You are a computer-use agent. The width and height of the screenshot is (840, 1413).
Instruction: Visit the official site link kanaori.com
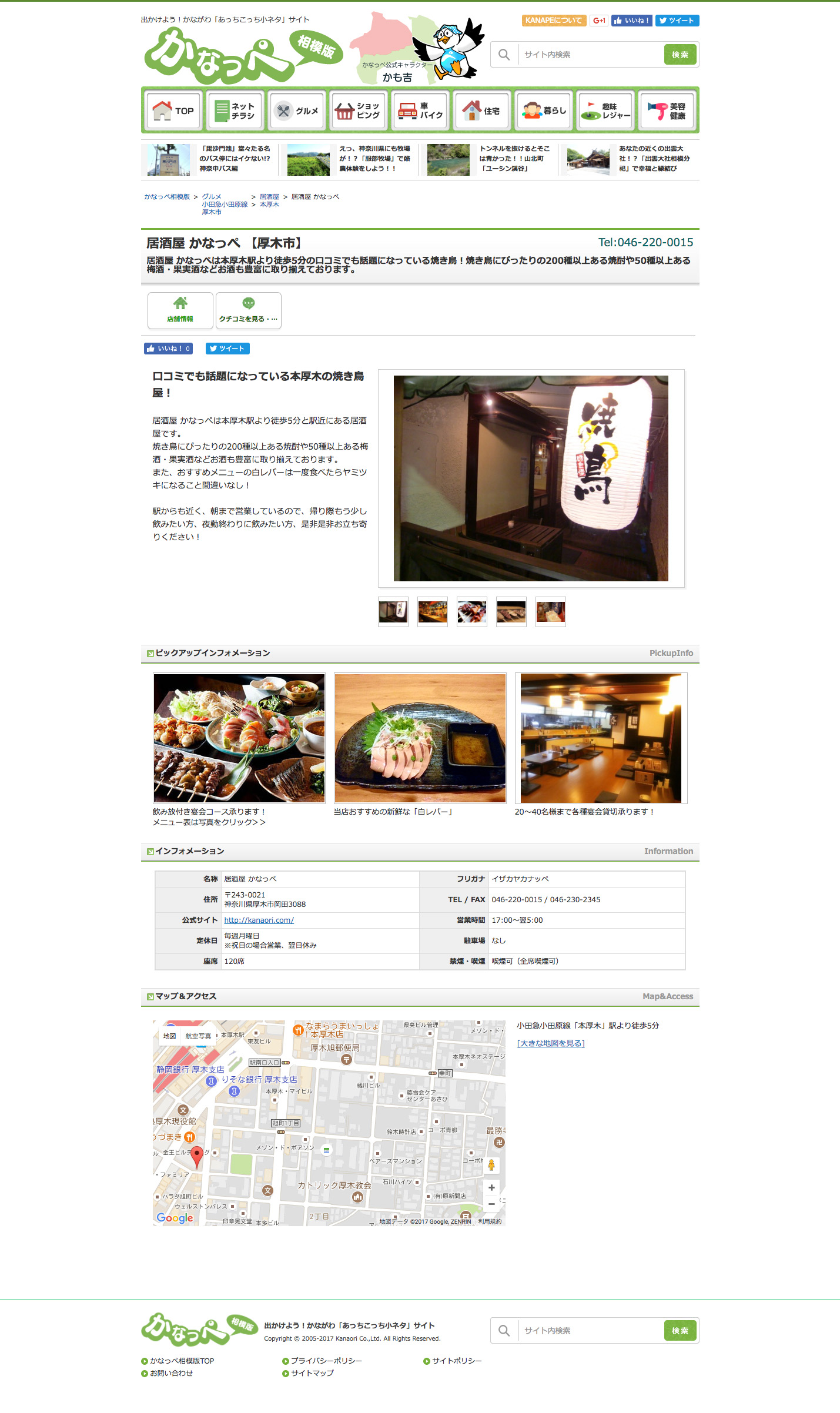coord(259,920)
